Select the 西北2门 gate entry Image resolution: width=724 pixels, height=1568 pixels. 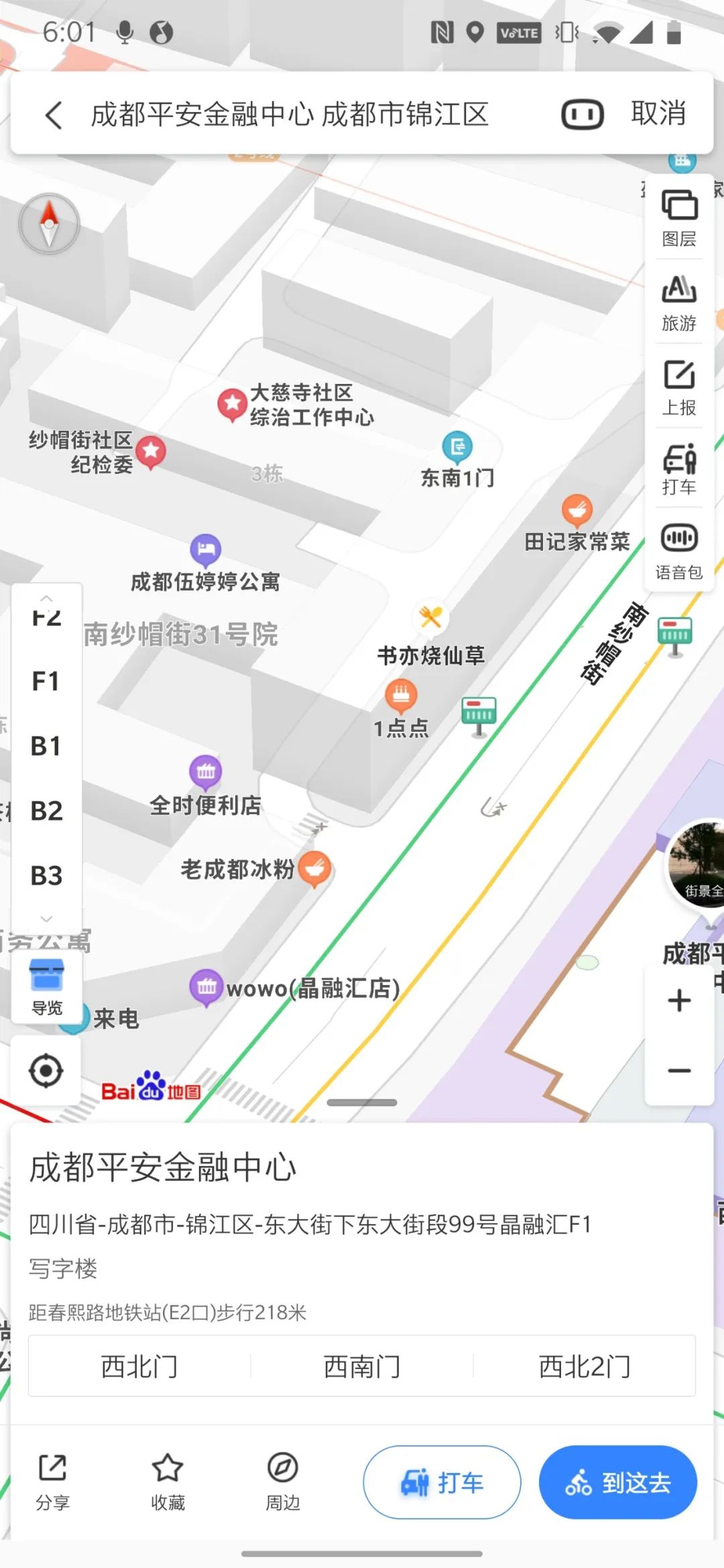[x=585, y=1366]
